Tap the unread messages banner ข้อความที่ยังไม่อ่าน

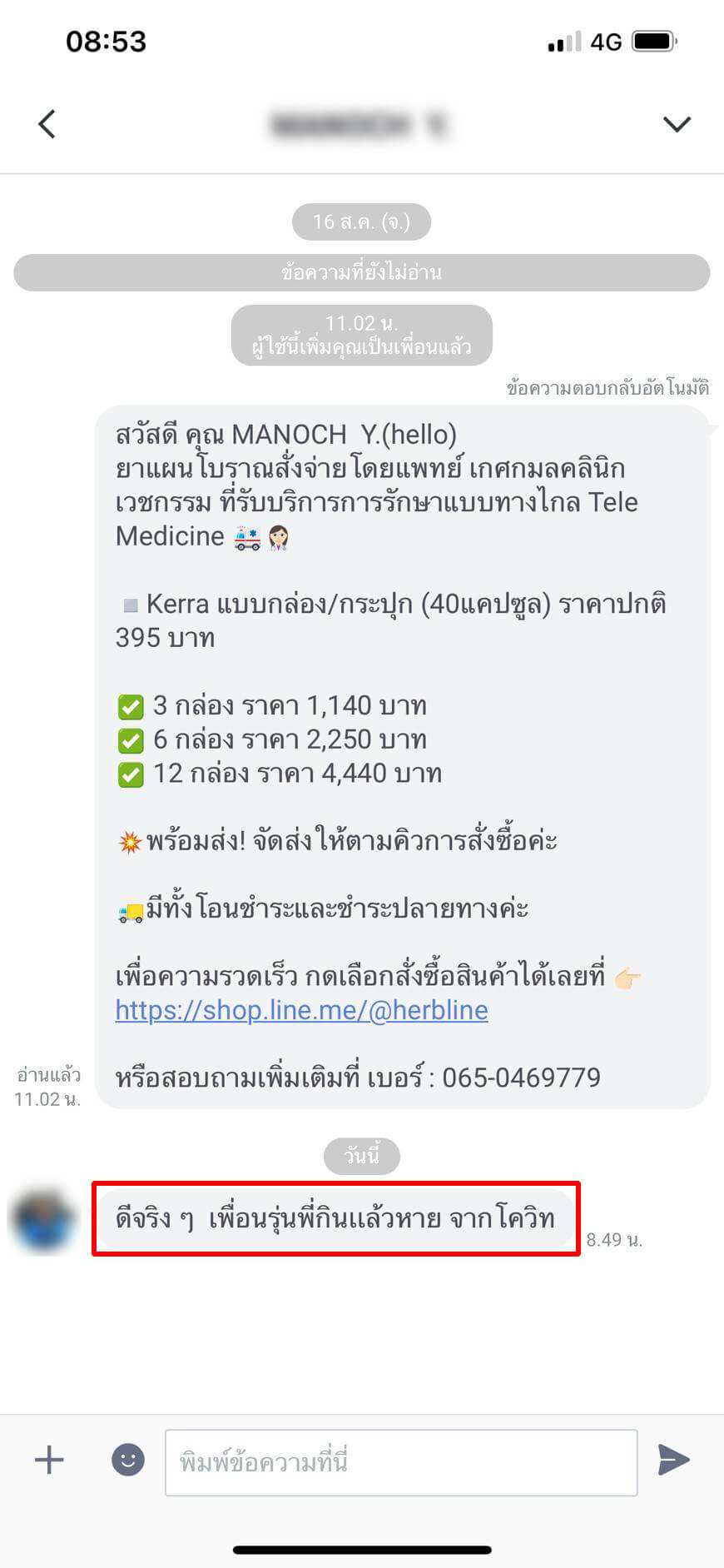point(362,272)
